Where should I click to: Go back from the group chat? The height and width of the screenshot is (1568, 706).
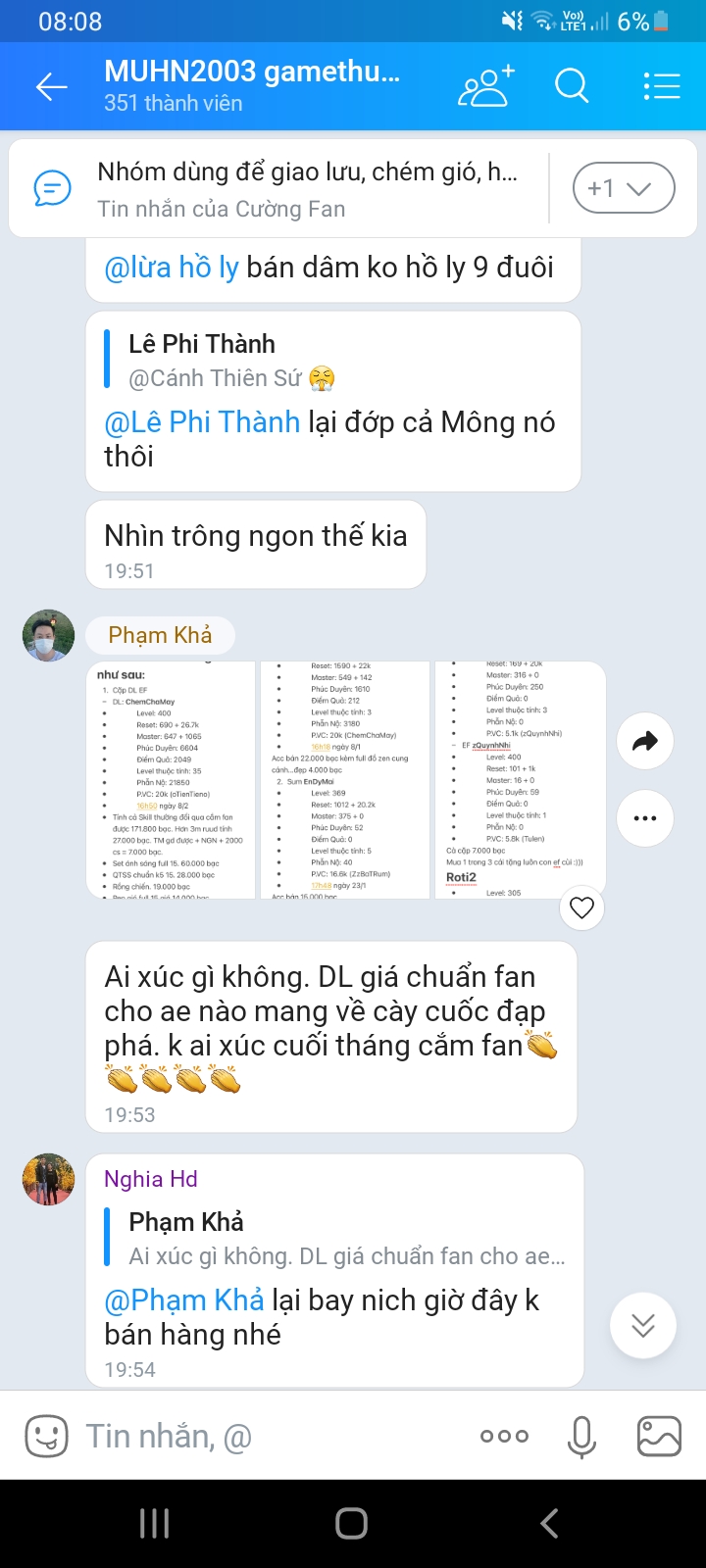pyautogui.click(x=51, y=87)
